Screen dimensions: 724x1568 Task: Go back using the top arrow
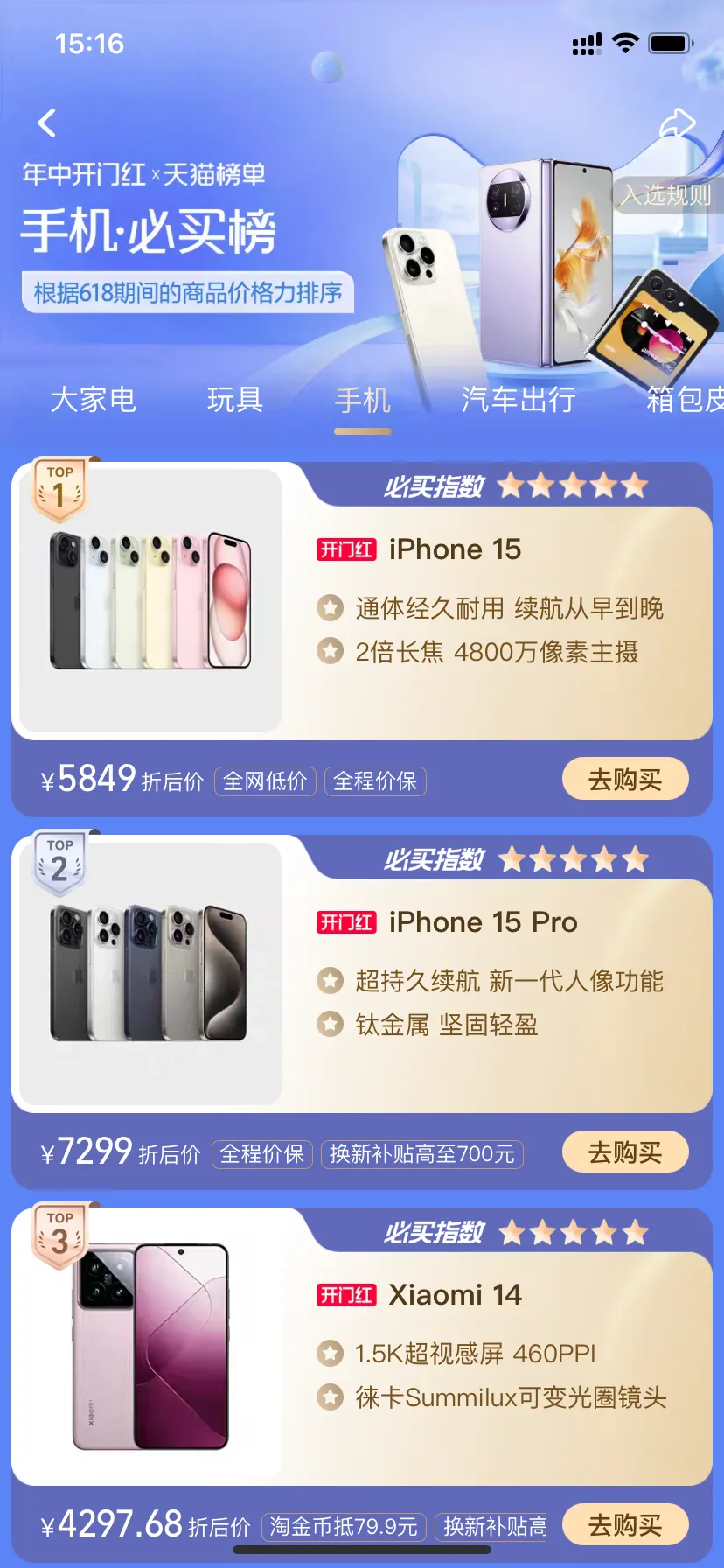tap(47, 123)
